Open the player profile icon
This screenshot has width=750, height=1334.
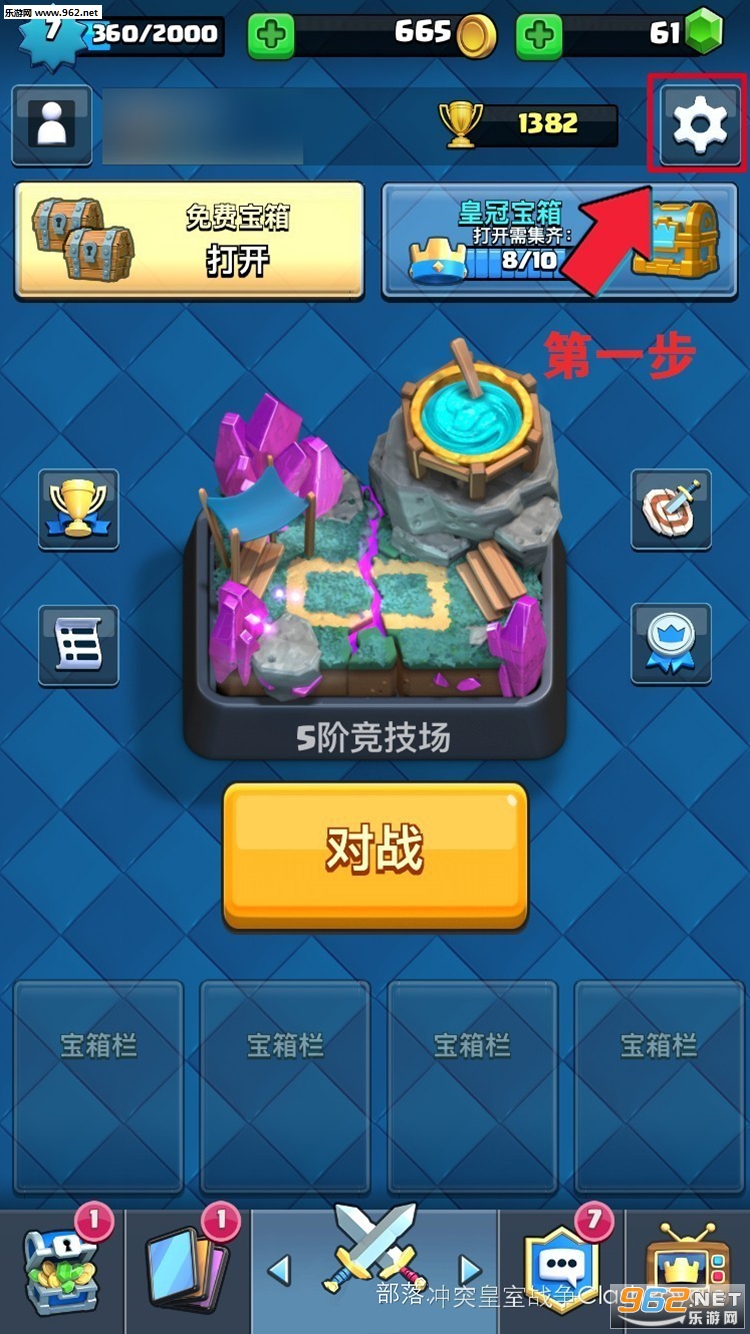tap(51, 125)
